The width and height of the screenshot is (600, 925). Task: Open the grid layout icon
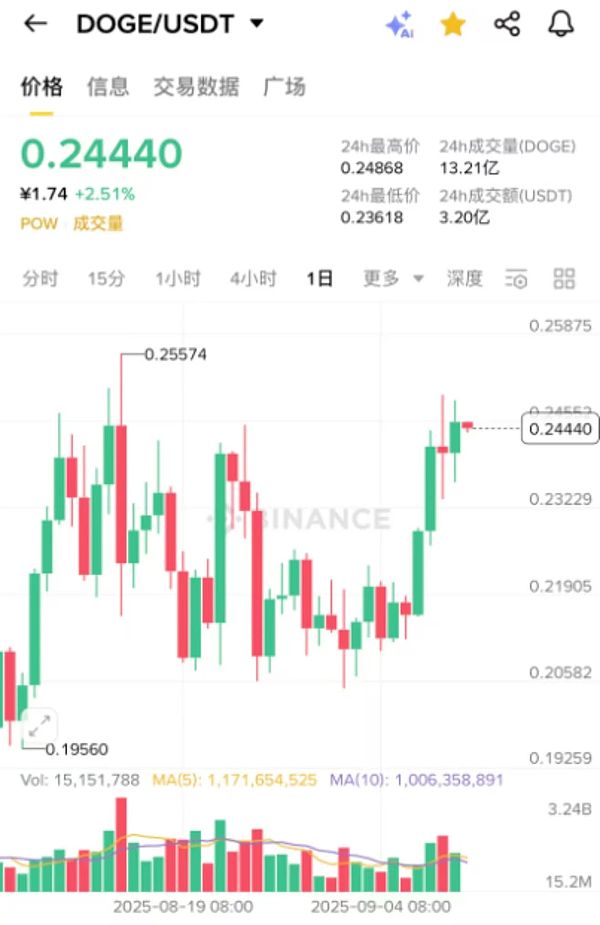tap(564, 279)
